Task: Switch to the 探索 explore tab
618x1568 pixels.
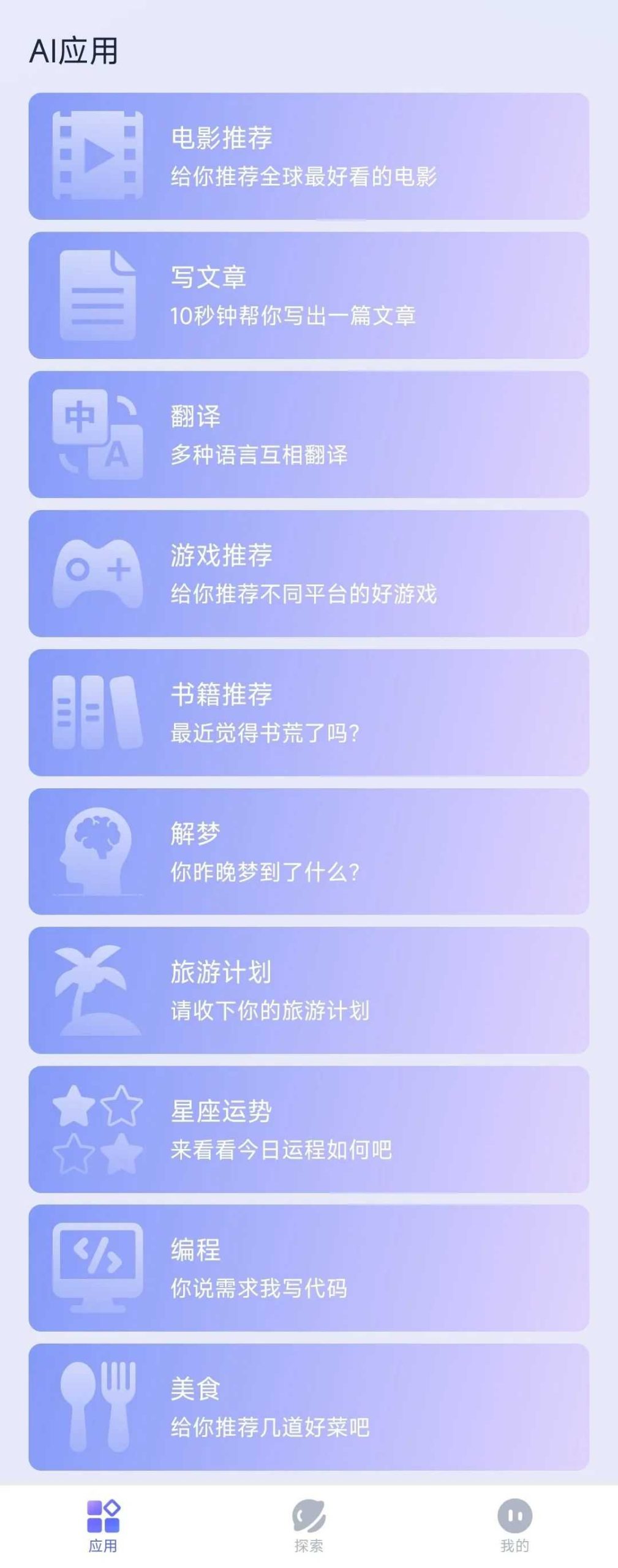Action: point(309,1526)
